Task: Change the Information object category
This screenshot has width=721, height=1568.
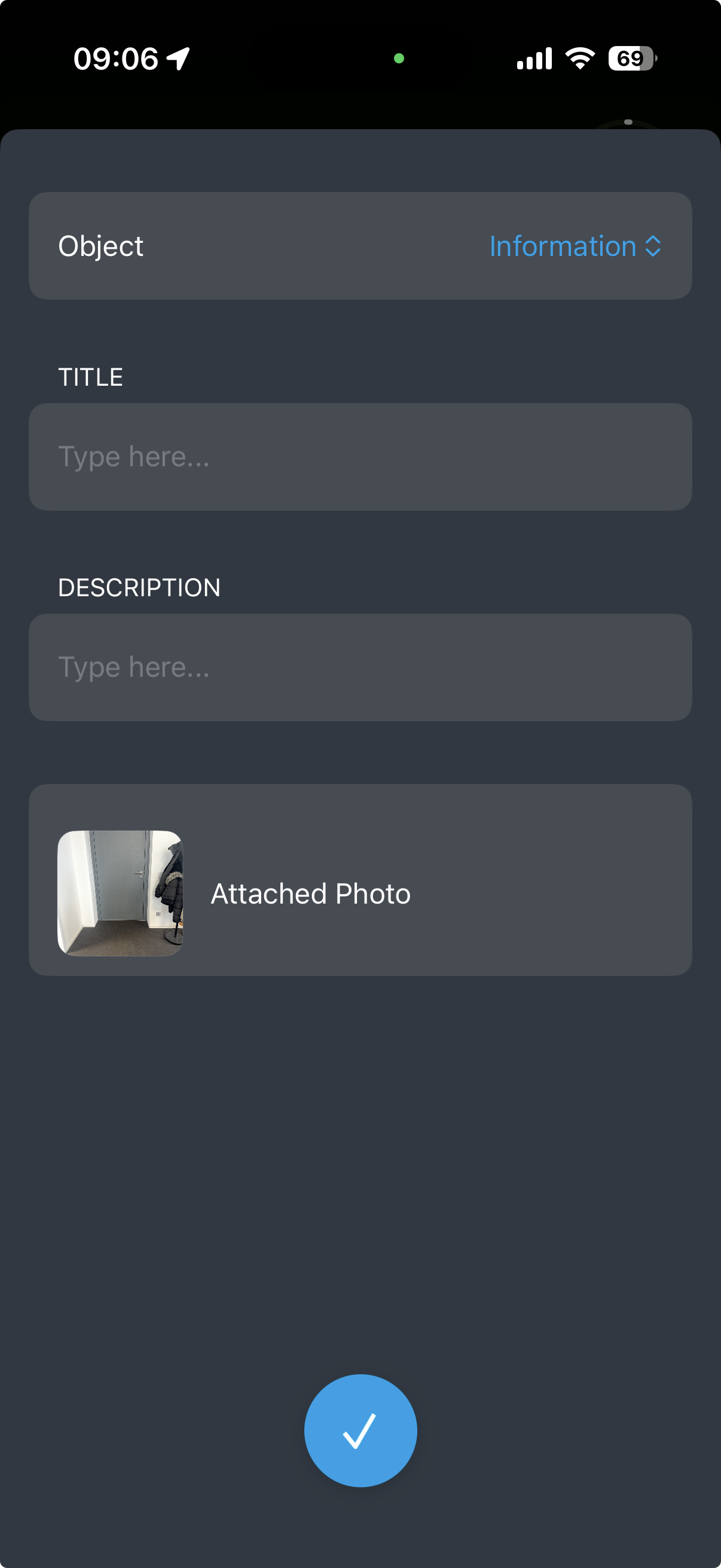Action: point(561,246)
